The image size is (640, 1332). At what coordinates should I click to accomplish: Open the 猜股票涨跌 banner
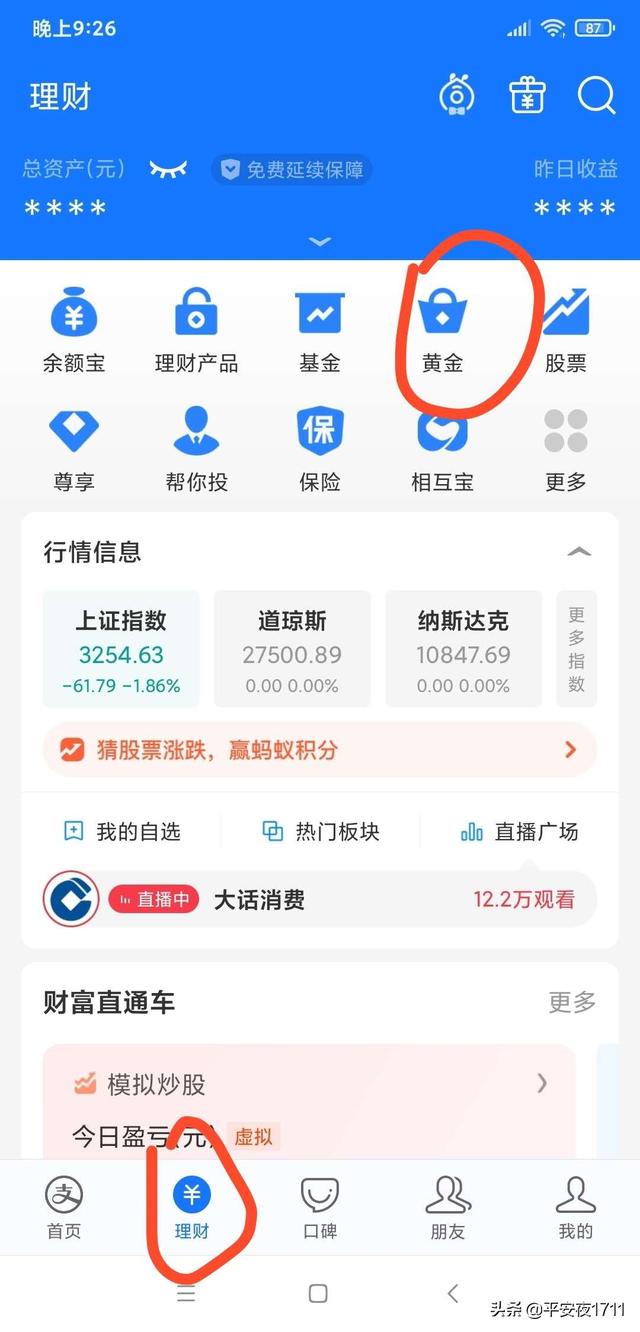click(319, 749)
